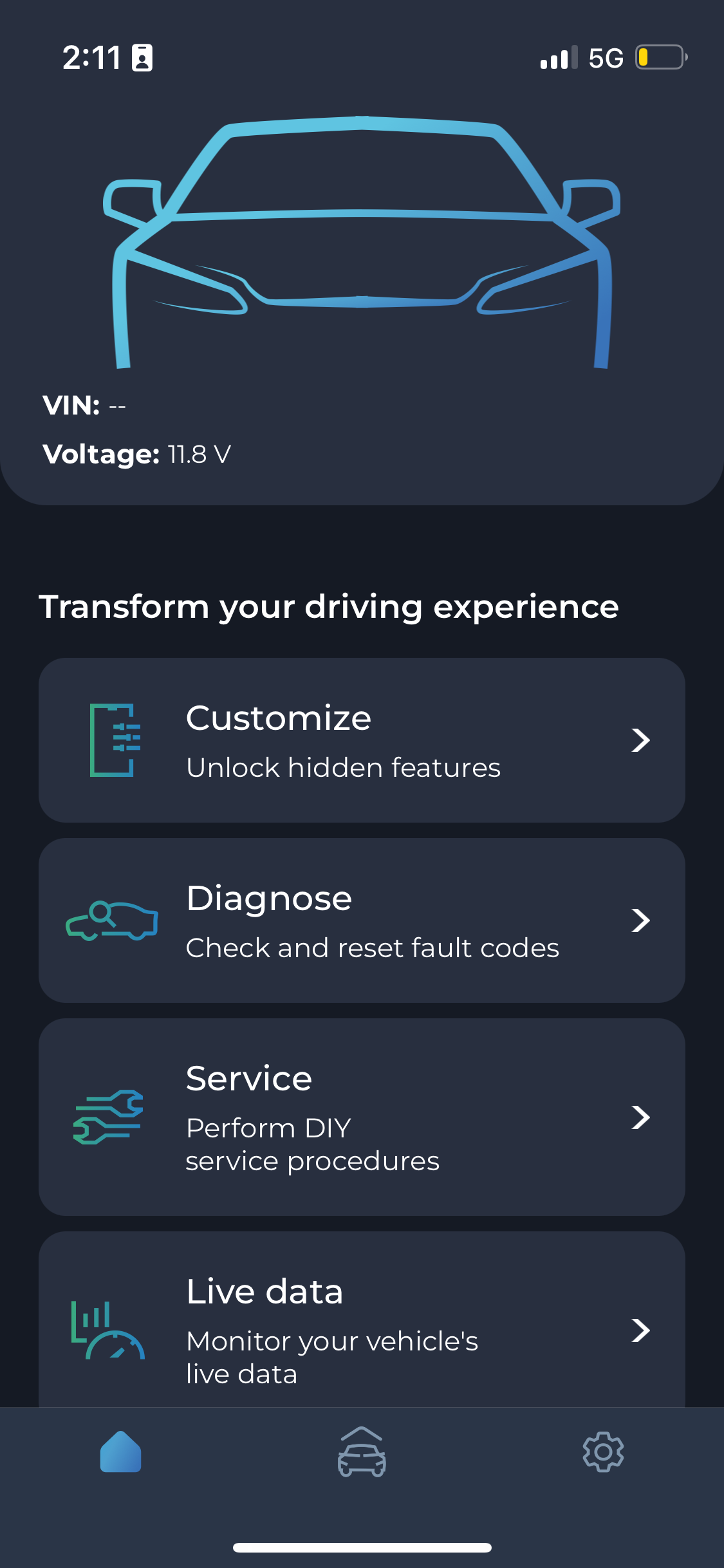Open the Service procedures card
Viewport: 724px width, 1568px height.
(362, 1117)
